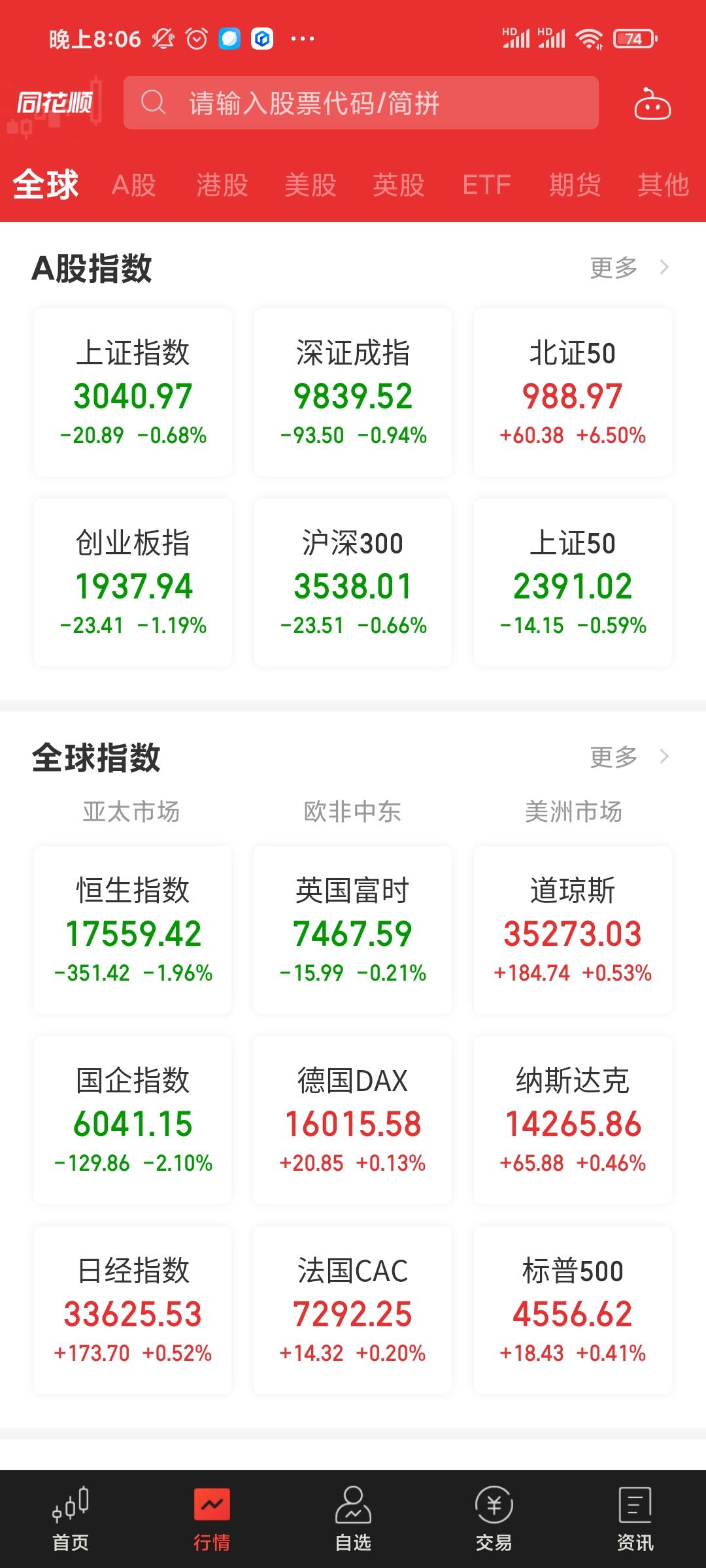Image resolution: width=706 pixels, height=1568 pixels.
Task: Switch to the A股 tab
Action: pos(134,185)
